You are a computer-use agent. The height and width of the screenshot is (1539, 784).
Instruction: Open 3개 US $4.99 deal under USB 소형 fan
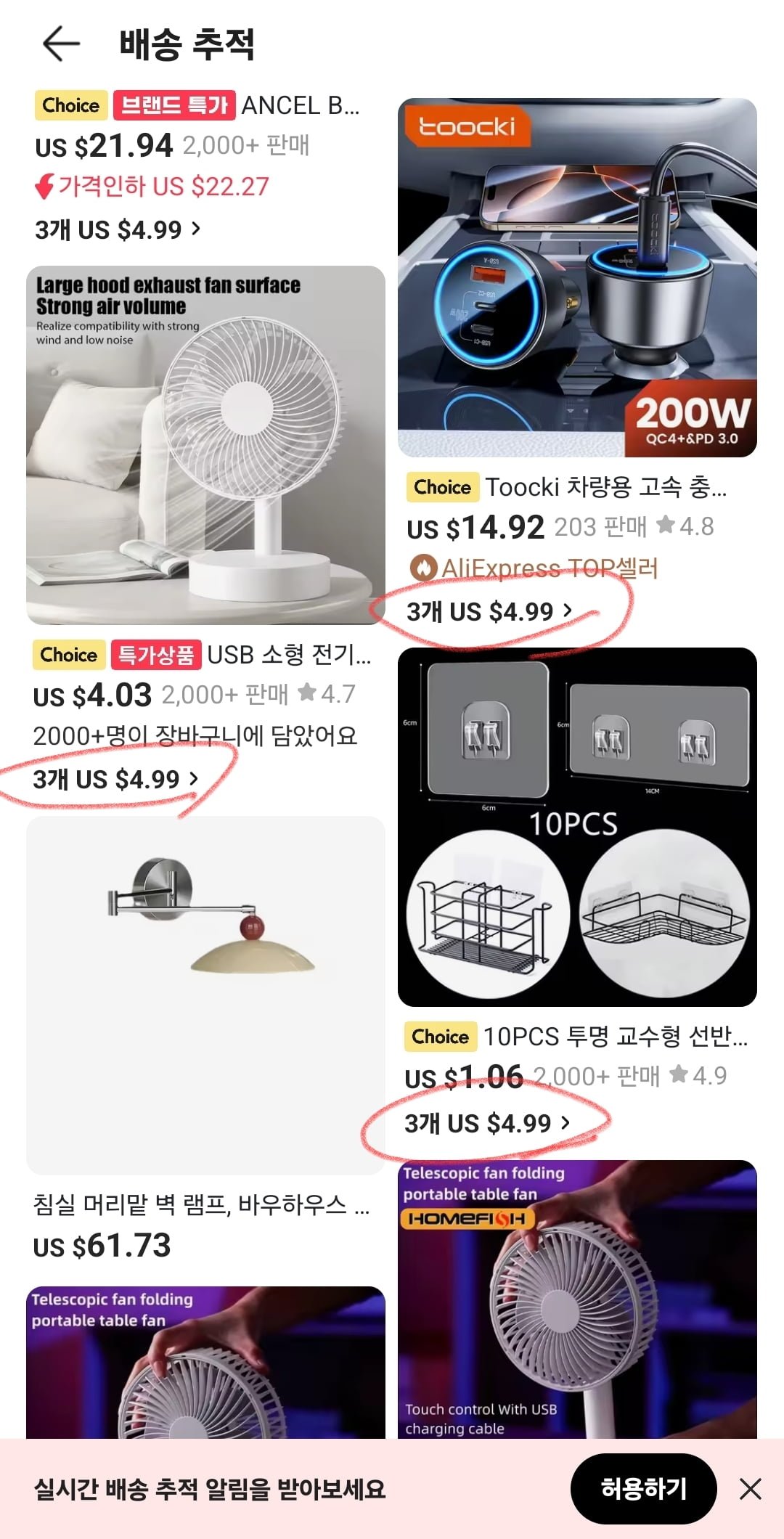115,779
